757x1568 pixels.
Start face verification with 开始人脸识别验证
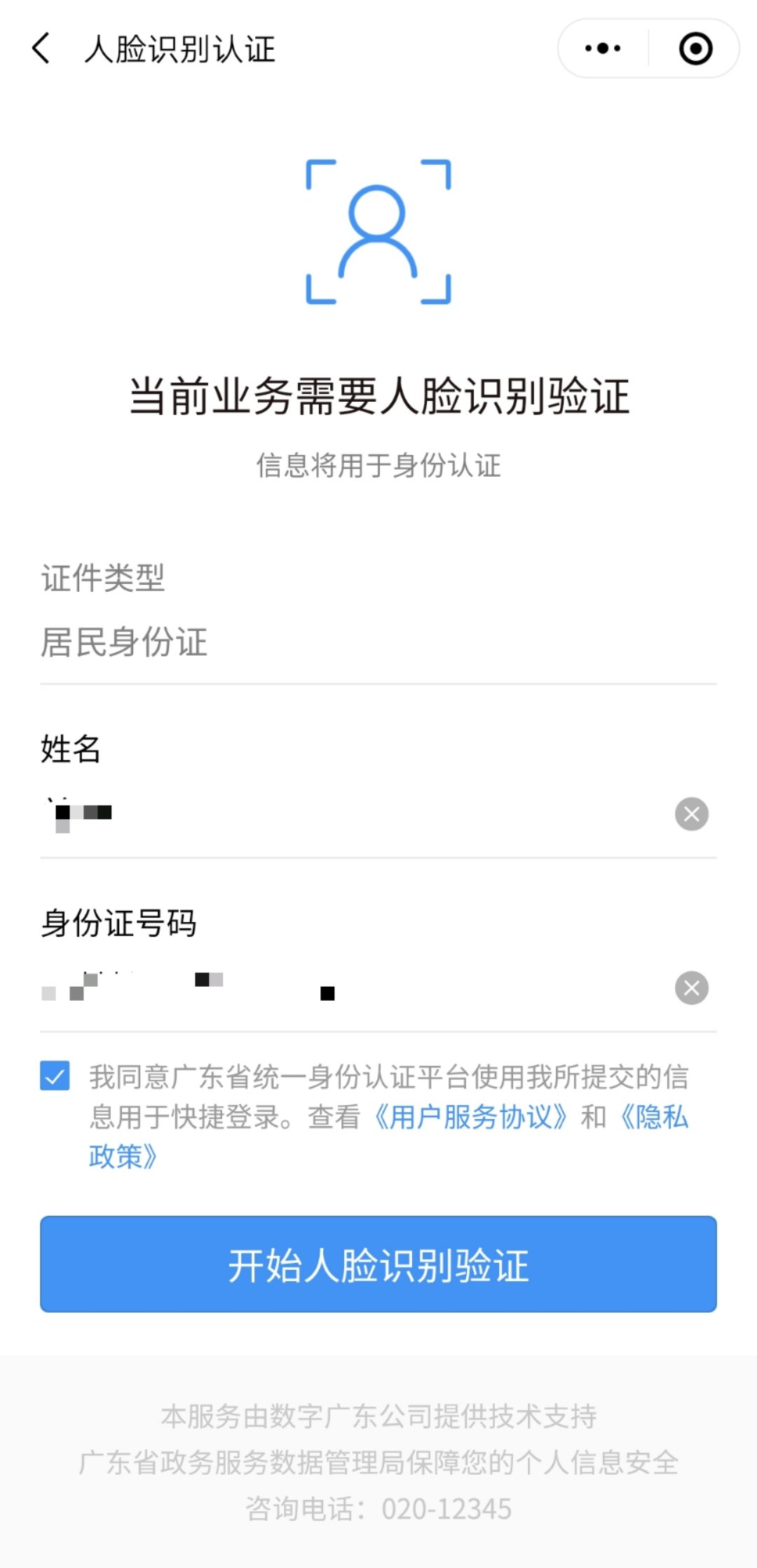pos(378,1264)
